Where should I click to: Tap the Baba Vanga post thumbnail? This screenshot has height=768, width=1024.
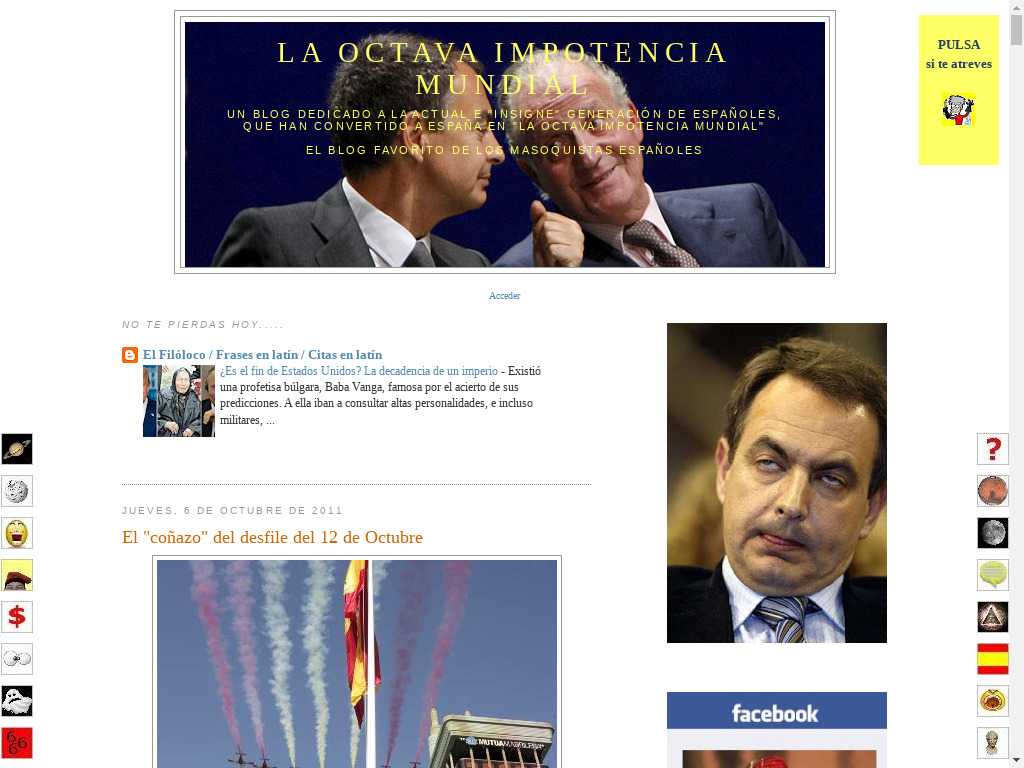[179, 401]
